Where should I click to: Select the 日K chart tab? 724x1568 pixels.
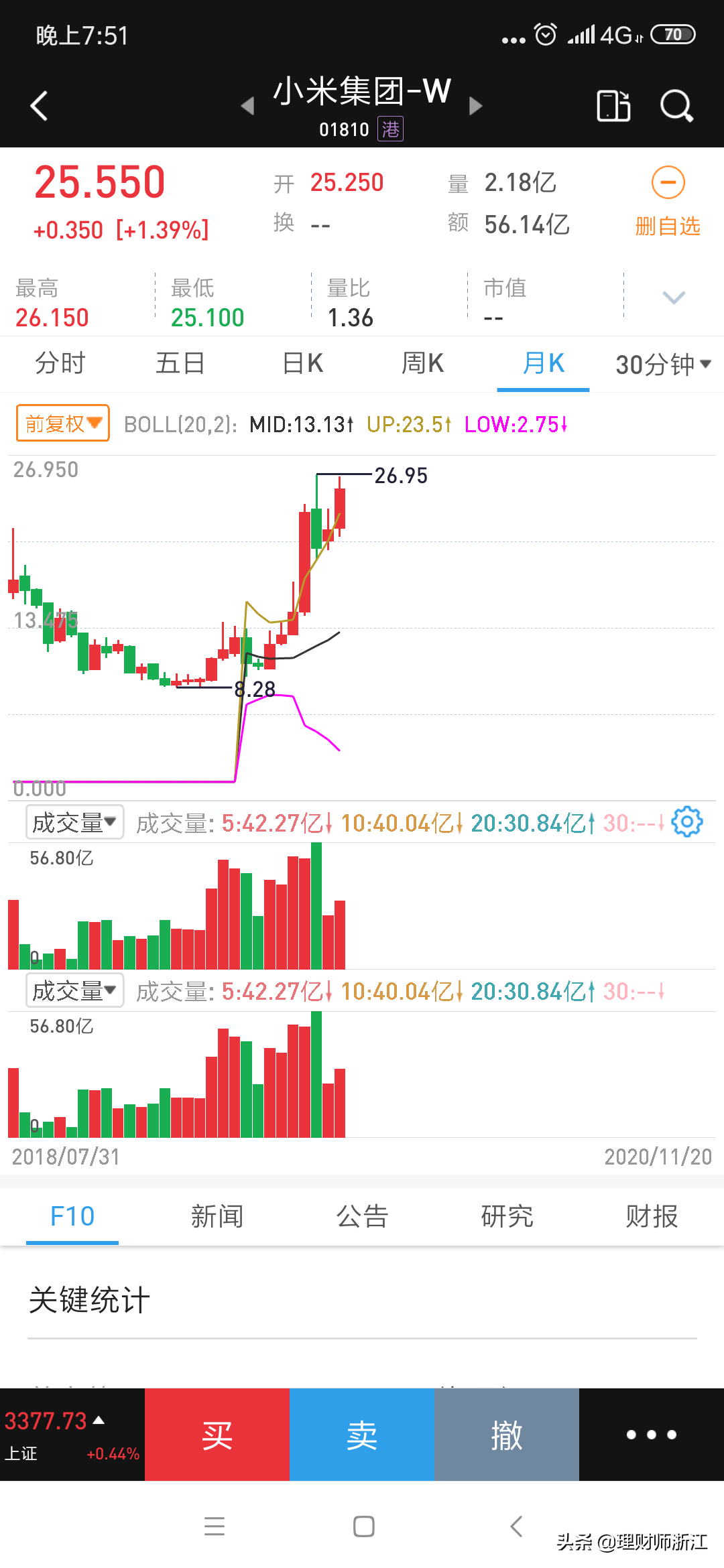tap(302, 364)
